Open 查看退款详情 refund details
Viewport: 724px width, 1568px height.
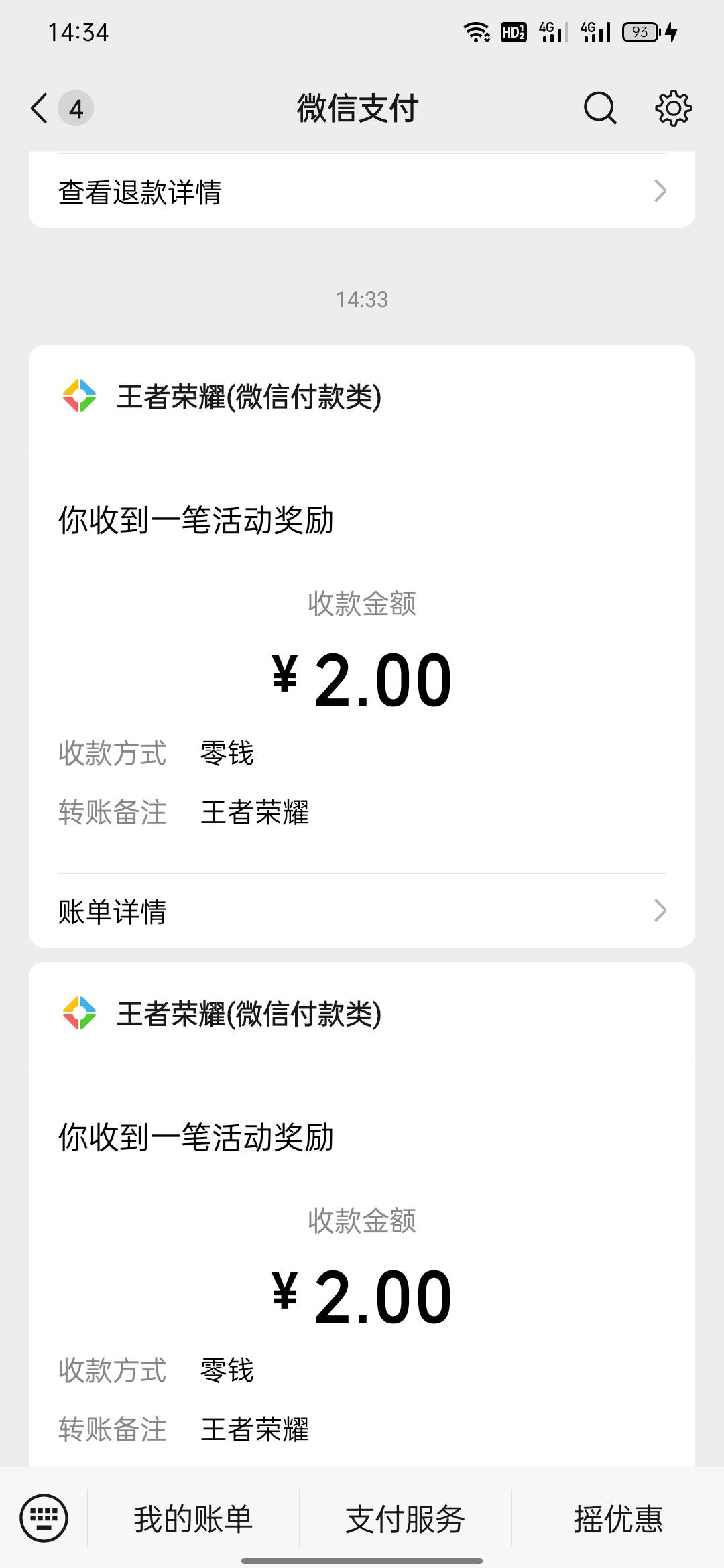(362, 192)
